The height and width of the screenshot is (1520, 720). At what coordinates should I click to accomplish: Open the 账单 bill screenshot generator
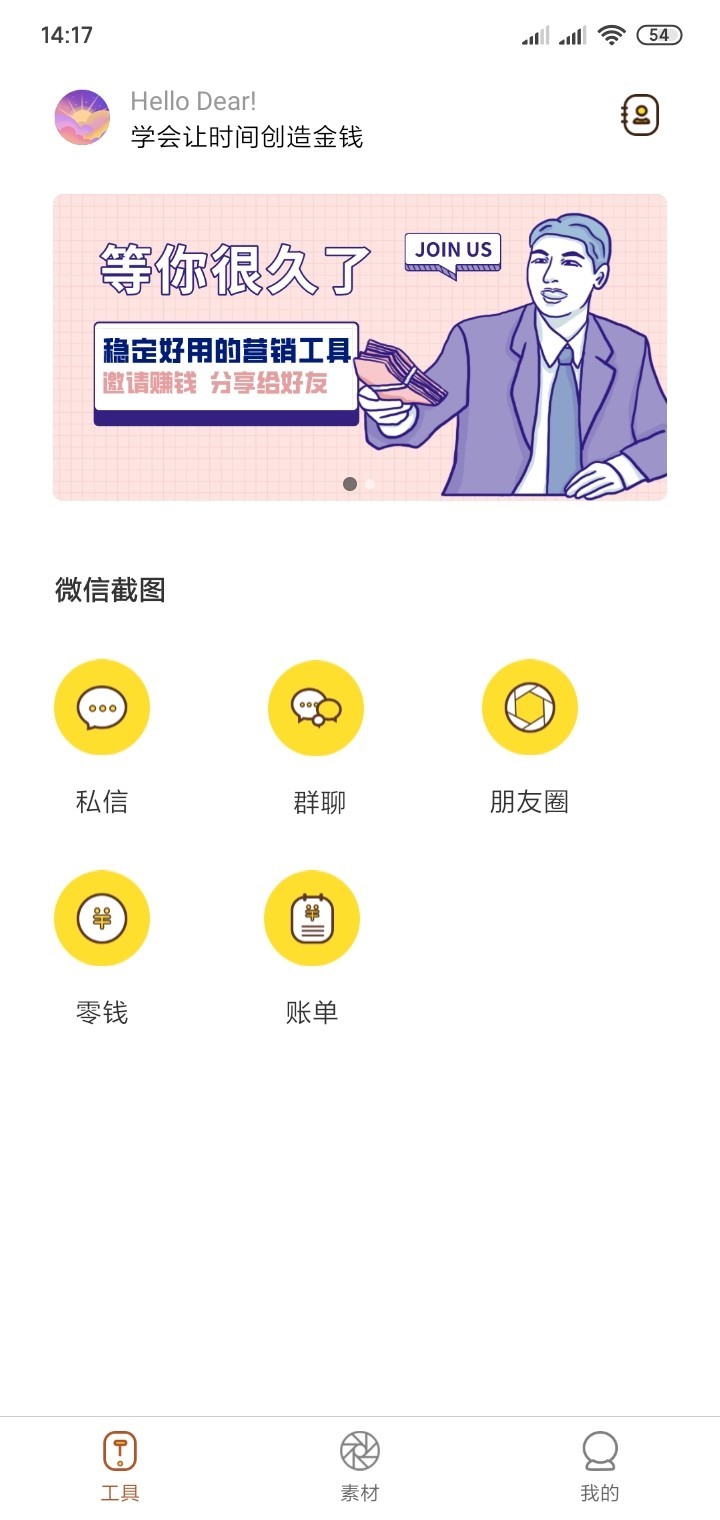click(x=311, y=917)
